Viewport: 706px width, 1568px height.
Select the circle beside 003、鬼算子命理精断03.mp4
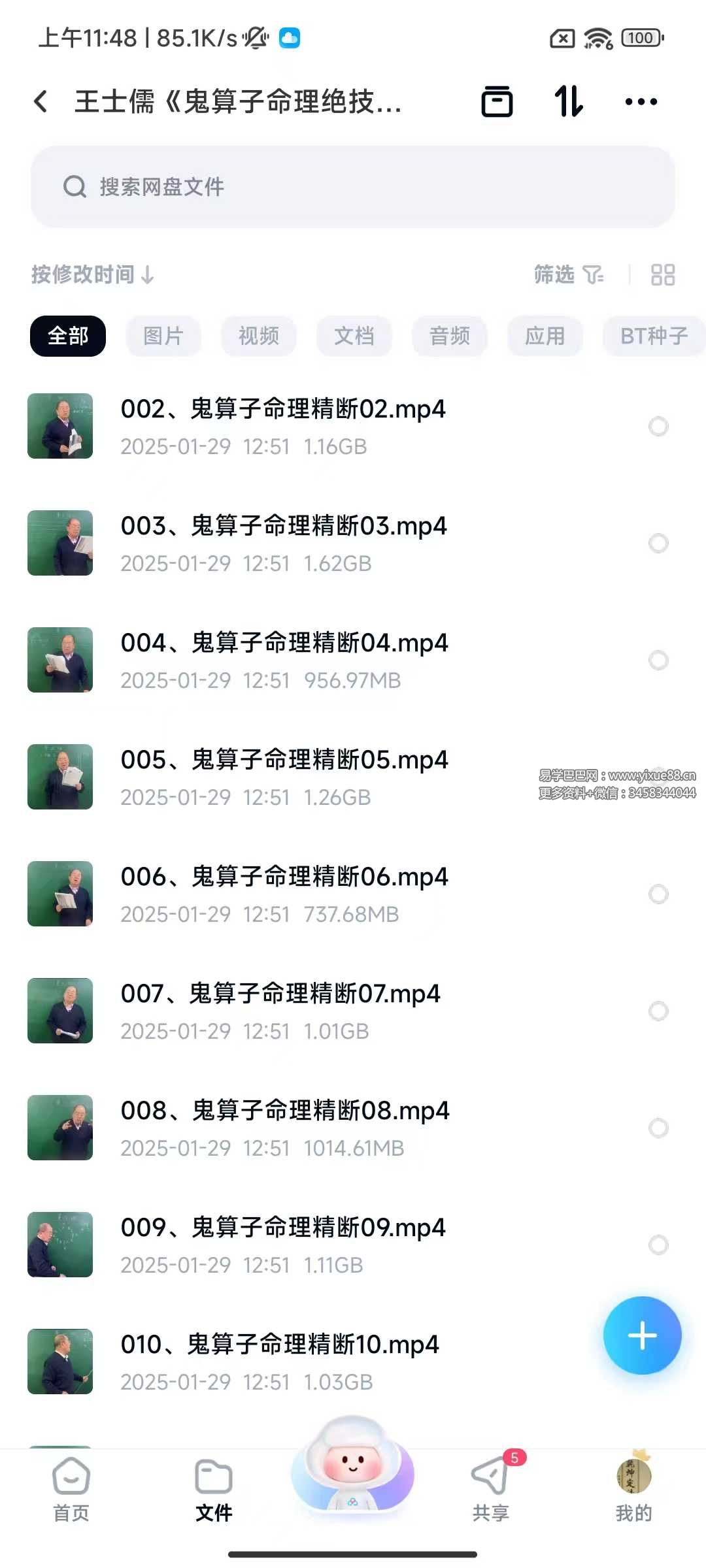(658, 543)
